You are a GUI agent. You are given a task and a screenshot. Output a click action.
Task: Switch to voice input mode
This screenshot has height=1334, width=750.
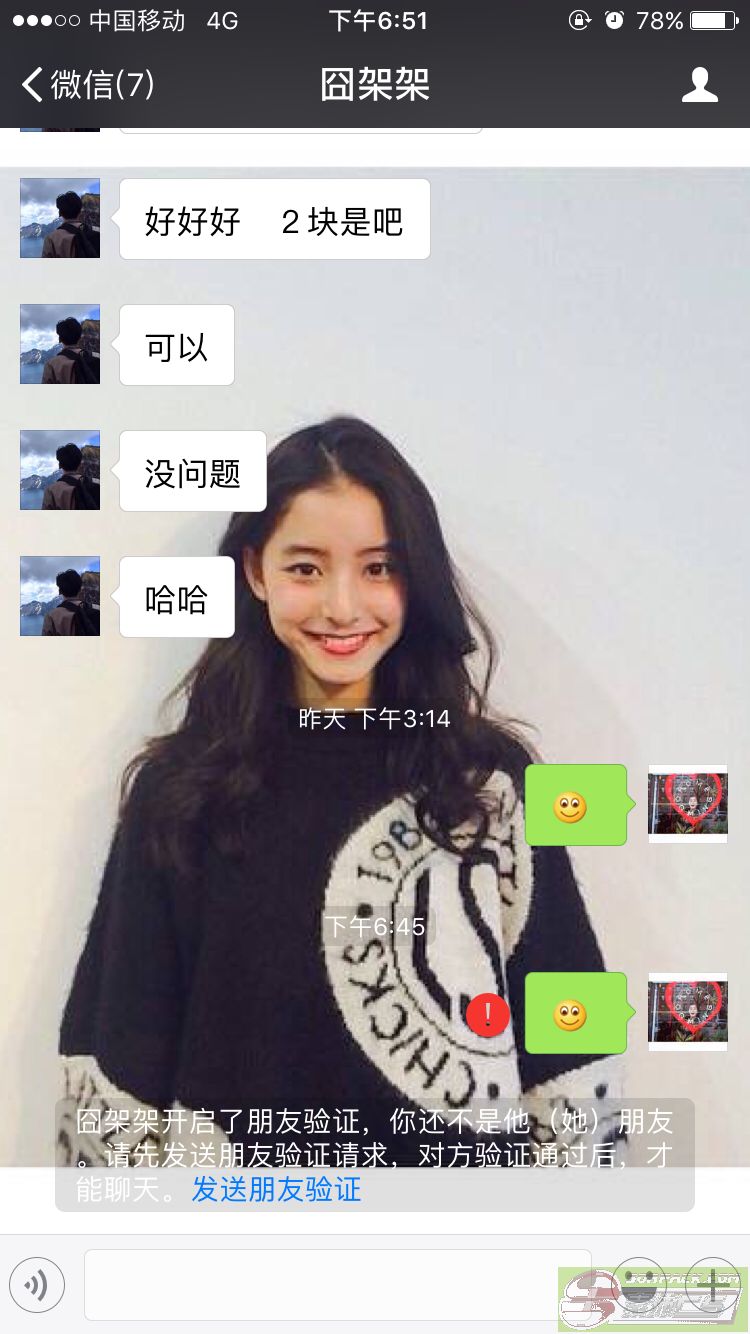[x=37, y=1285]
